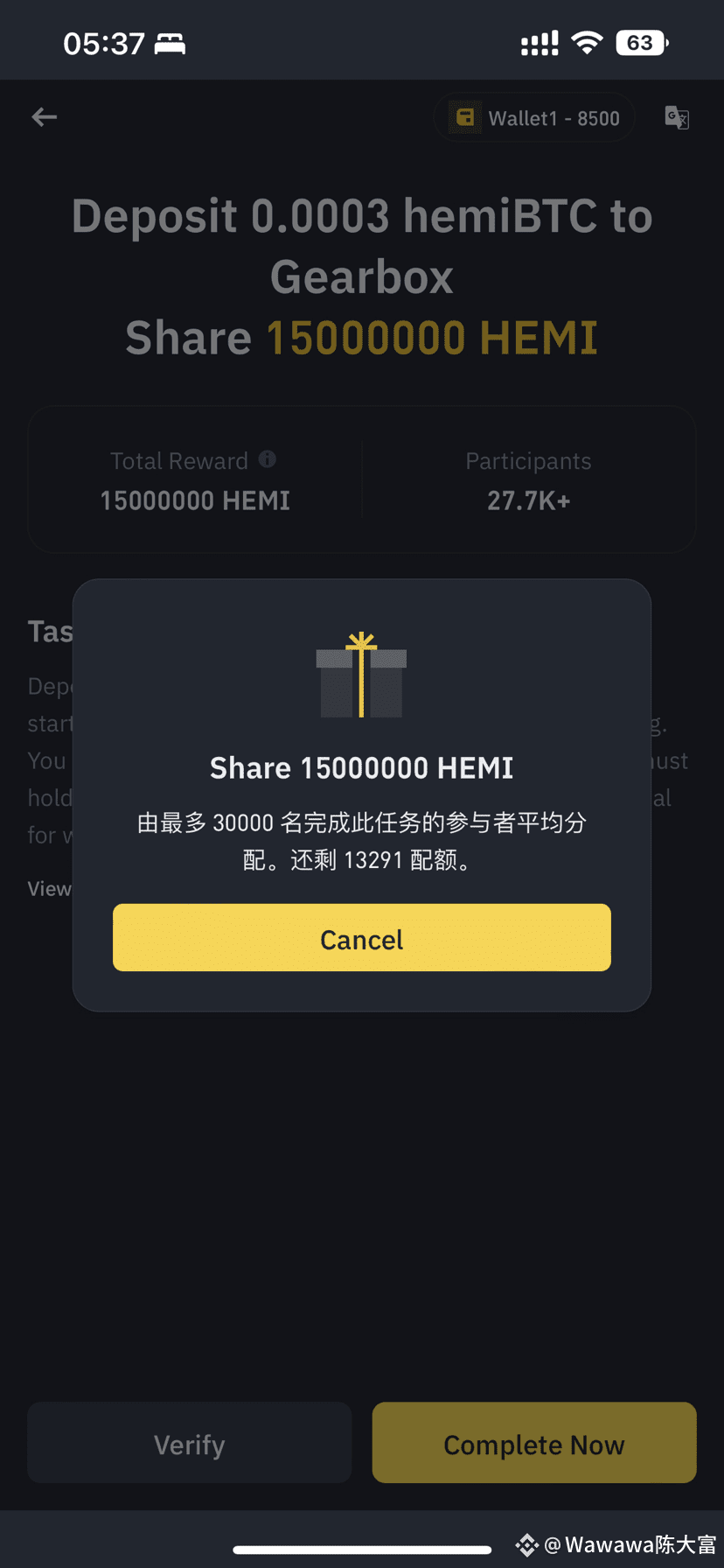This screenshot has height=1568, width=724.
Task: Open the Total Reward info icon
Action: click(268, 459)
